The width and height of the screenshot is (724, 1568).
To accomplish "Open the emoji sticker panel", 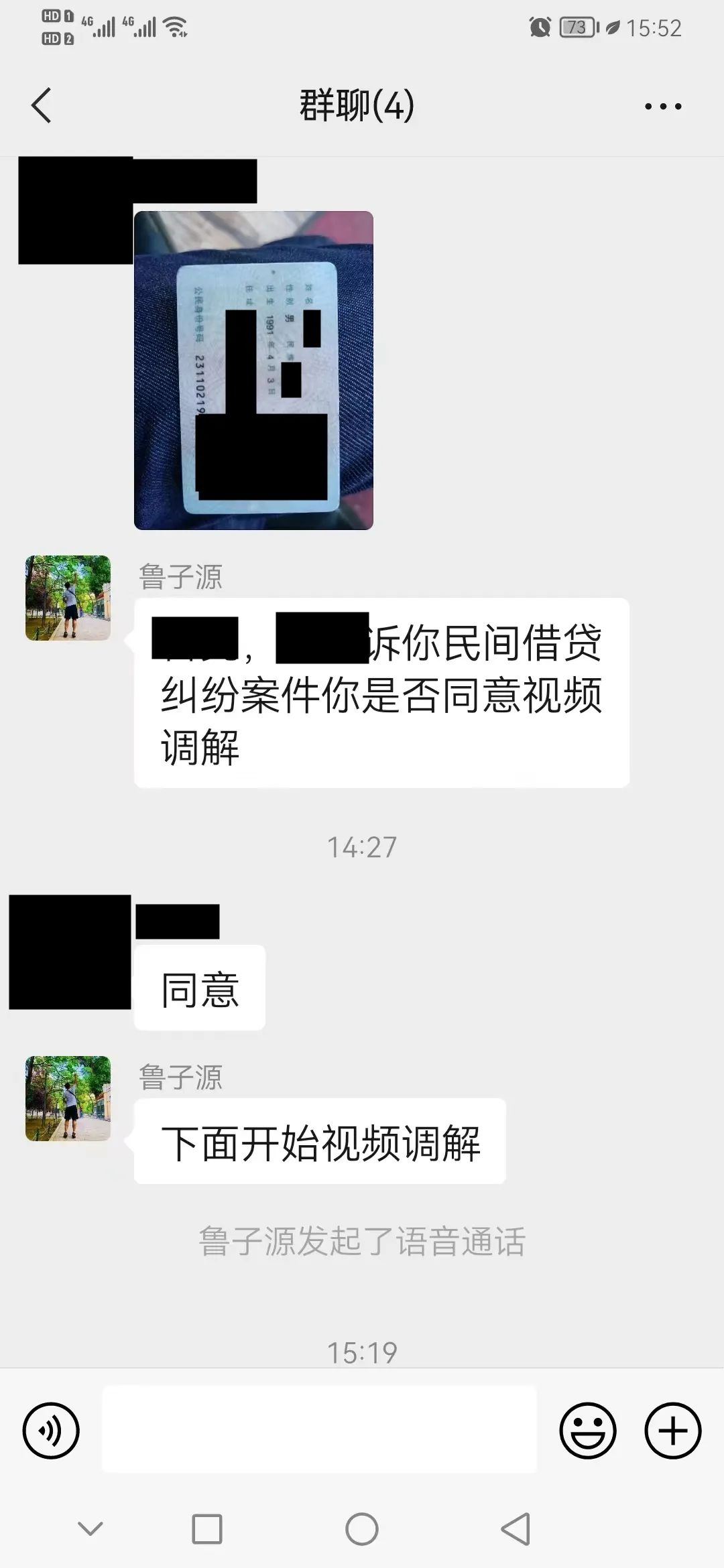I will tap(587, 1430).
